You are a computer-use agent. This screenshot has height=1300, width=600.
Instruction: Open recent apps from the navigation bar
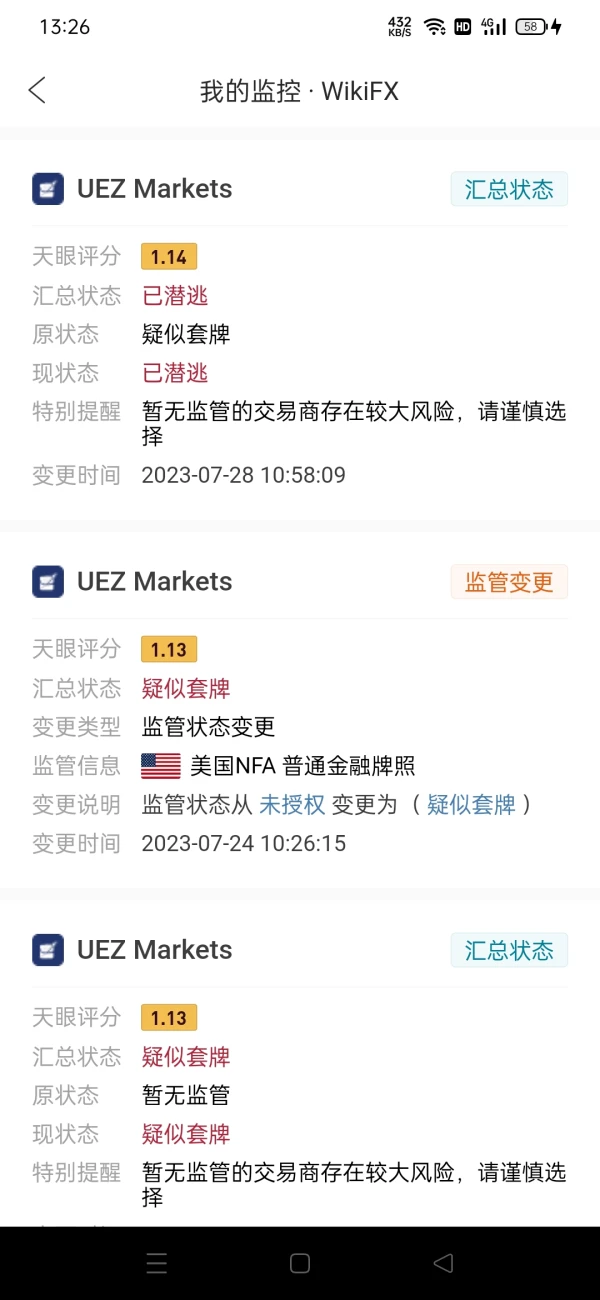[157, 1263]
